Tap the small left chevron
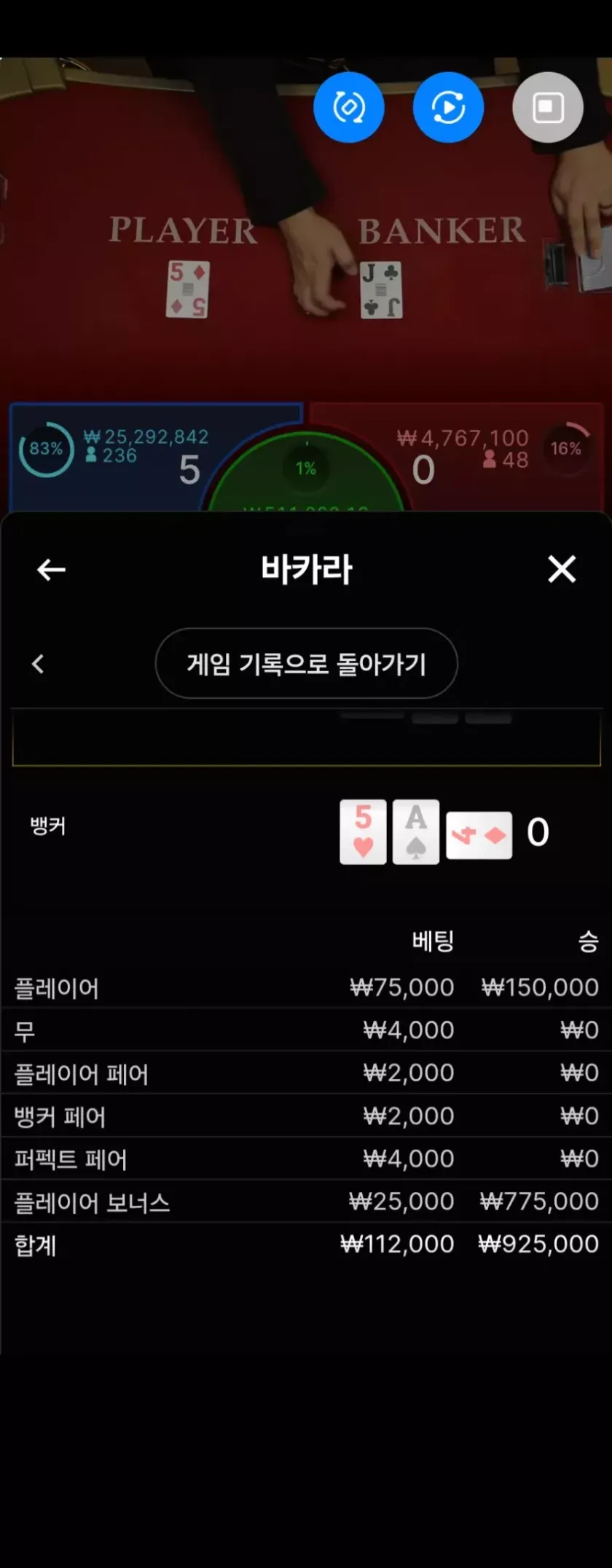612x1568 pixels. point(39,664)
